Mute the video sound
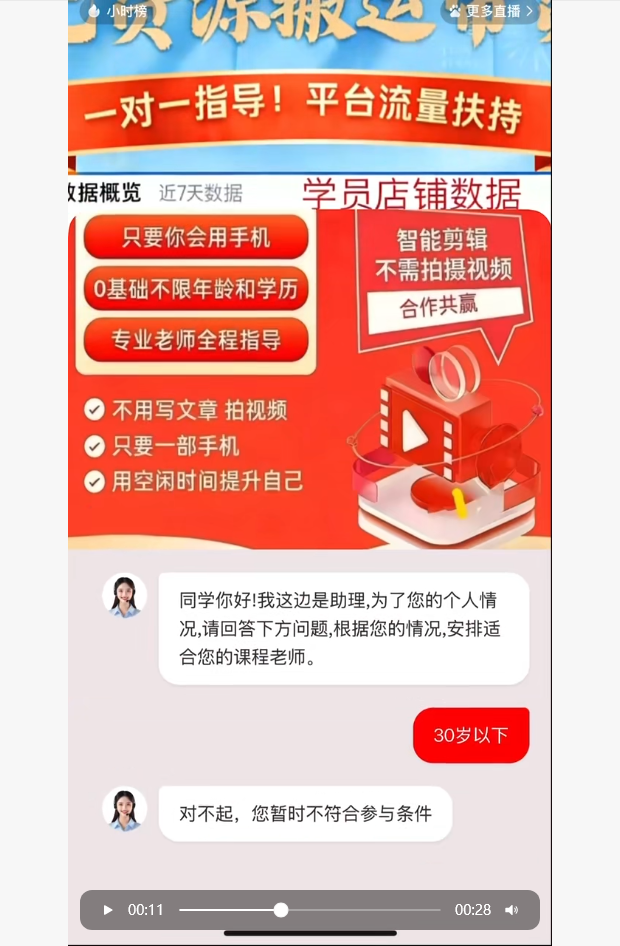Viewport: 620px width, 946px height. pyautogui.click(x=511, y=910)
